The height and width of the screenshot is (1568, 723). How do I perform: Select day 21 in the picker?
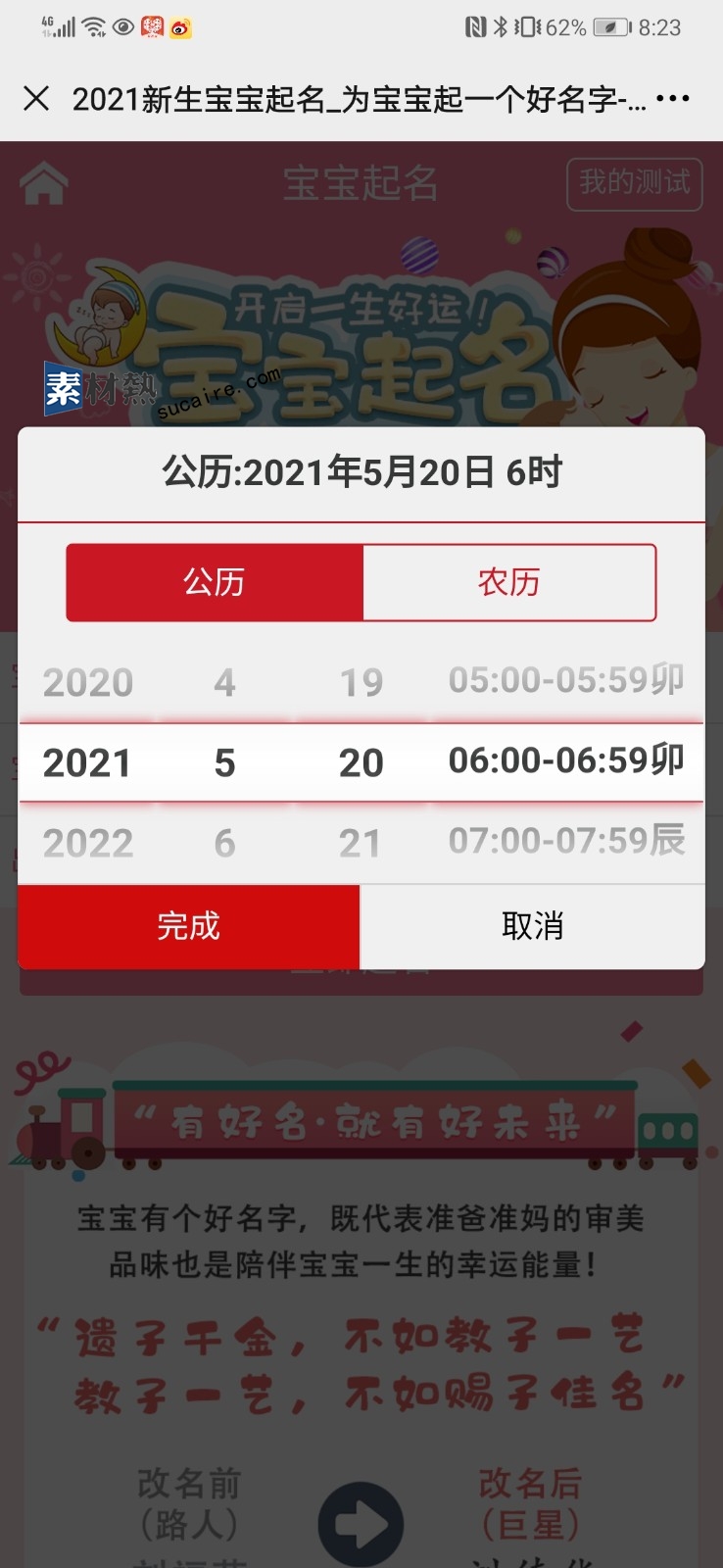(x=361, y=844)
